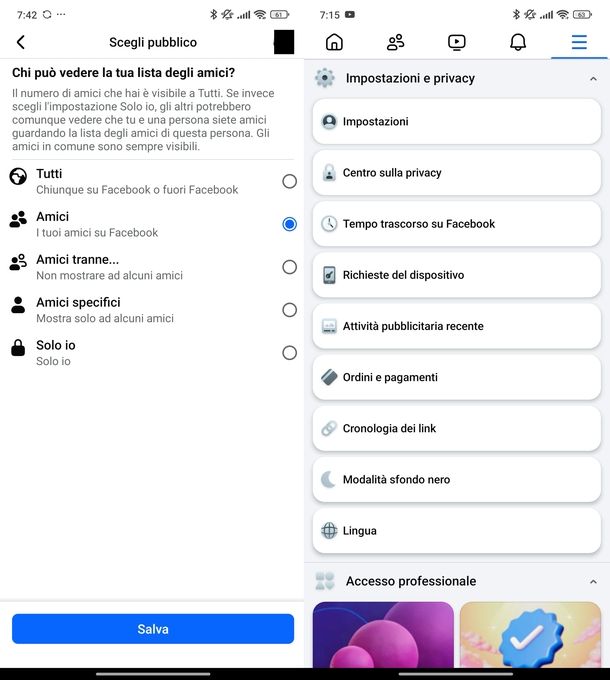Tap the Salva button
This screenshot has height=680, width=610.
coord(153,629)
